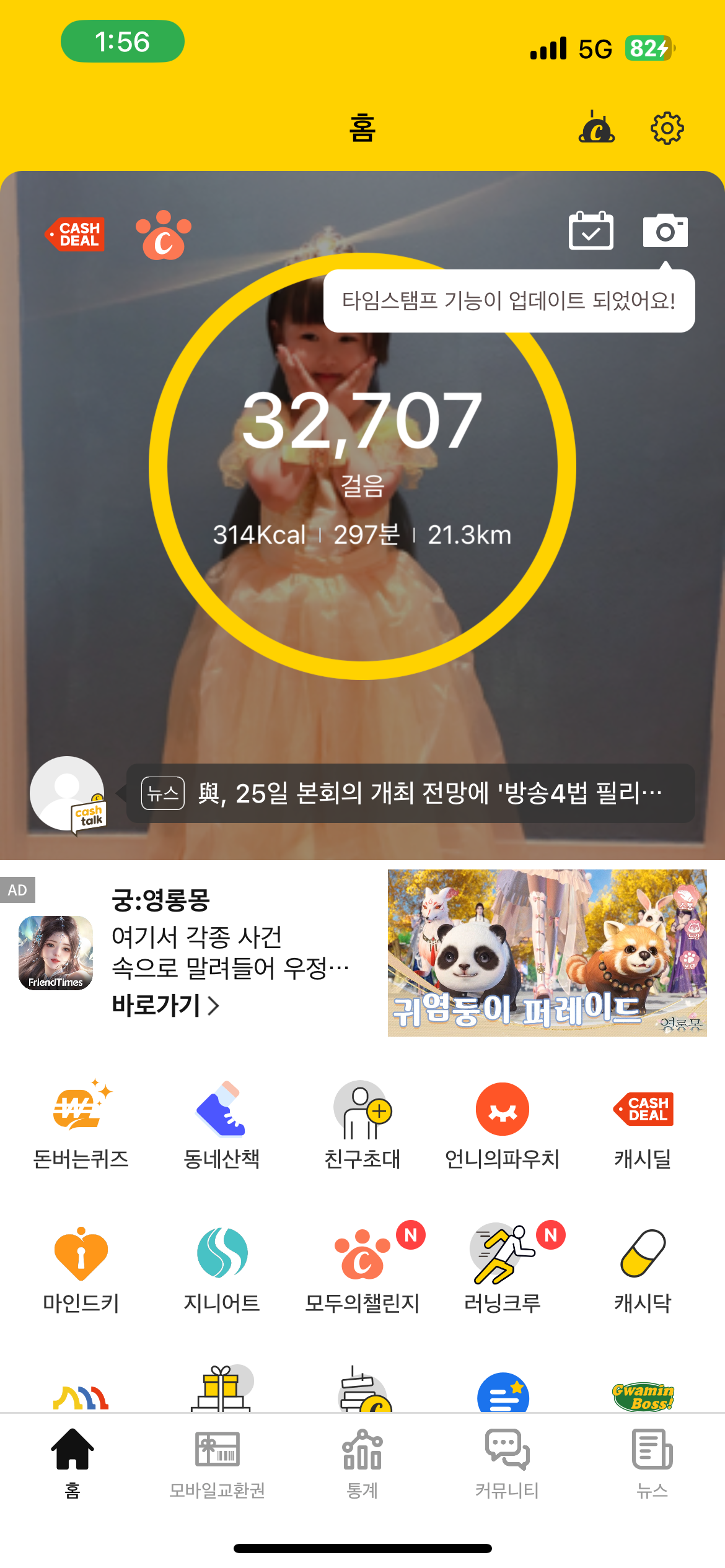Screen dimensions: 725x1568
Task: Tap the Cash Deal tag on photo
Action: [x=75, y=234]
